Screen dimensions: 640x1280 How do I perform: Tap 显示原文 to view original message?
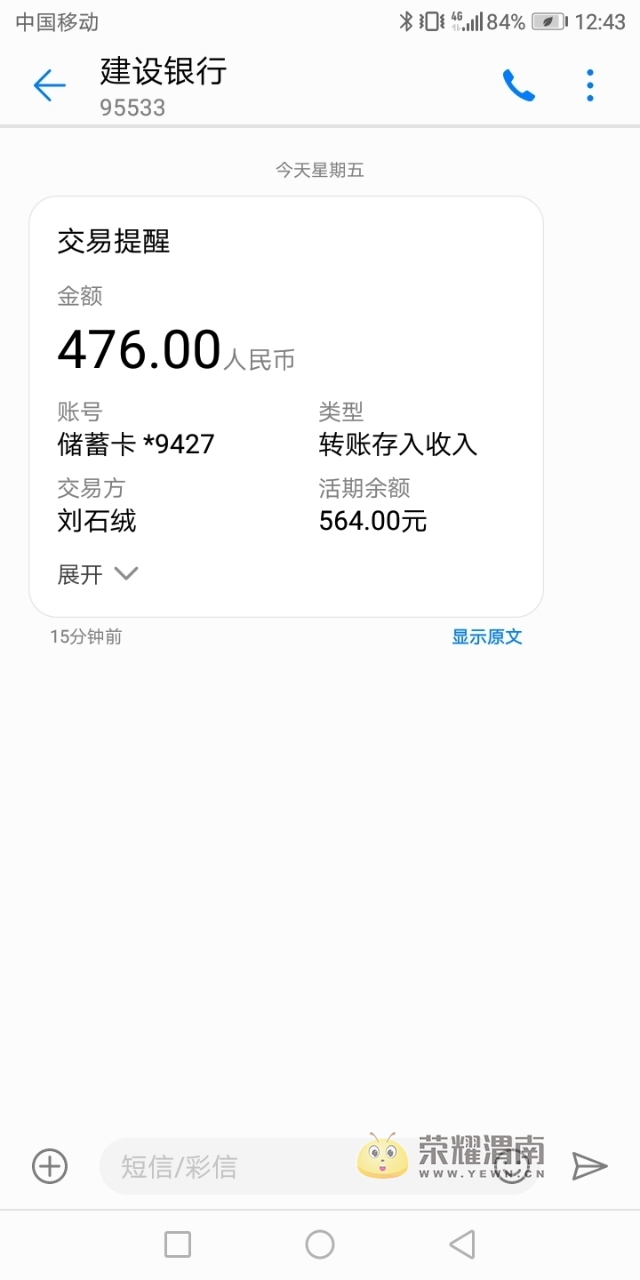pyautogui.click(x=487, y=637)
